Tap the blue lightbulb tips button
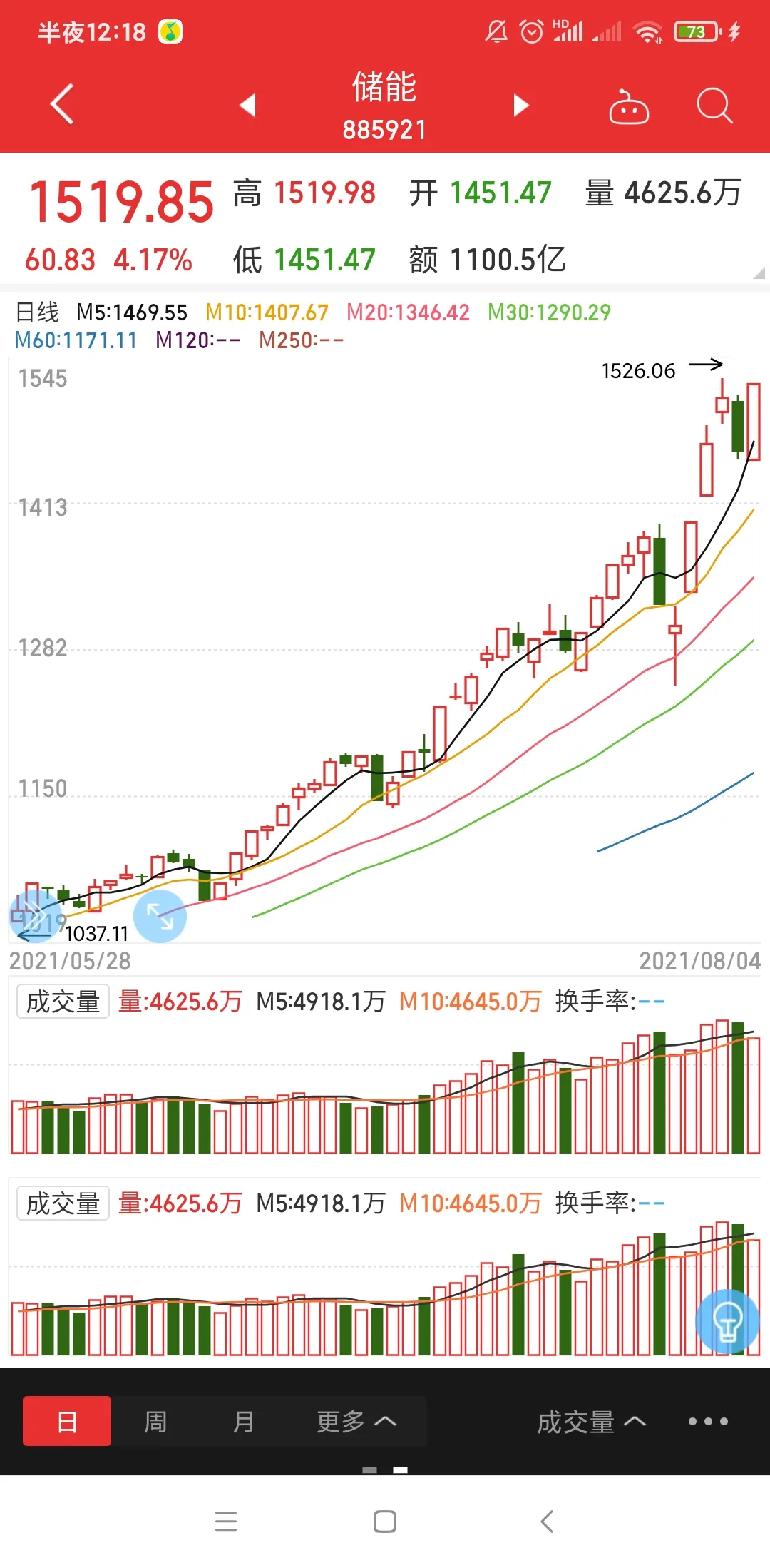Image resolution: width=770 pixels, height=1568 pixels. pyautogui.click(x=728, y=1322)
